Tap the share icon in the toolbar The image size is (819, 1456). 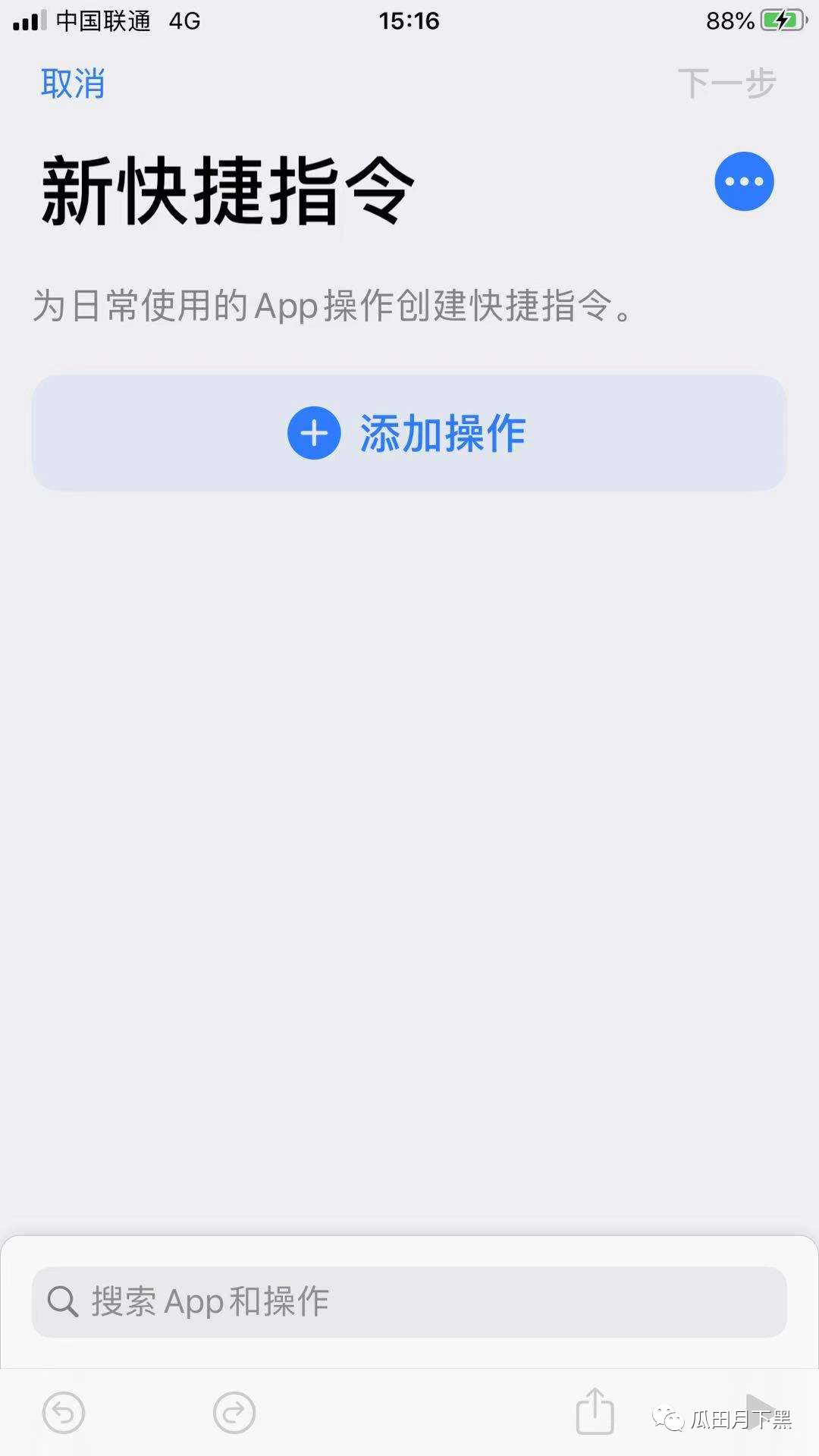[x=595, y=1411]
